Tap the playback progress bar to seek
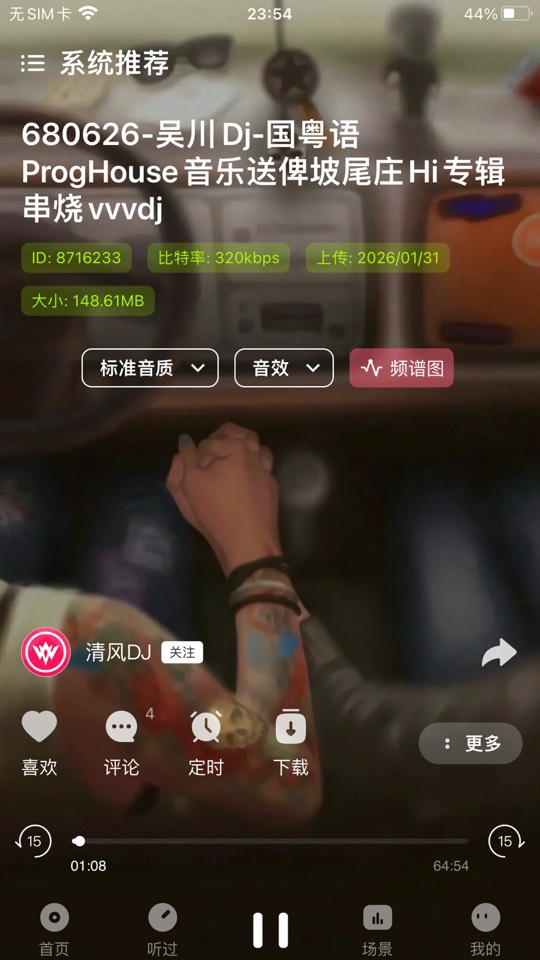Image resolution: width=540 pixels, height=960 pixels. pos(270,841)
